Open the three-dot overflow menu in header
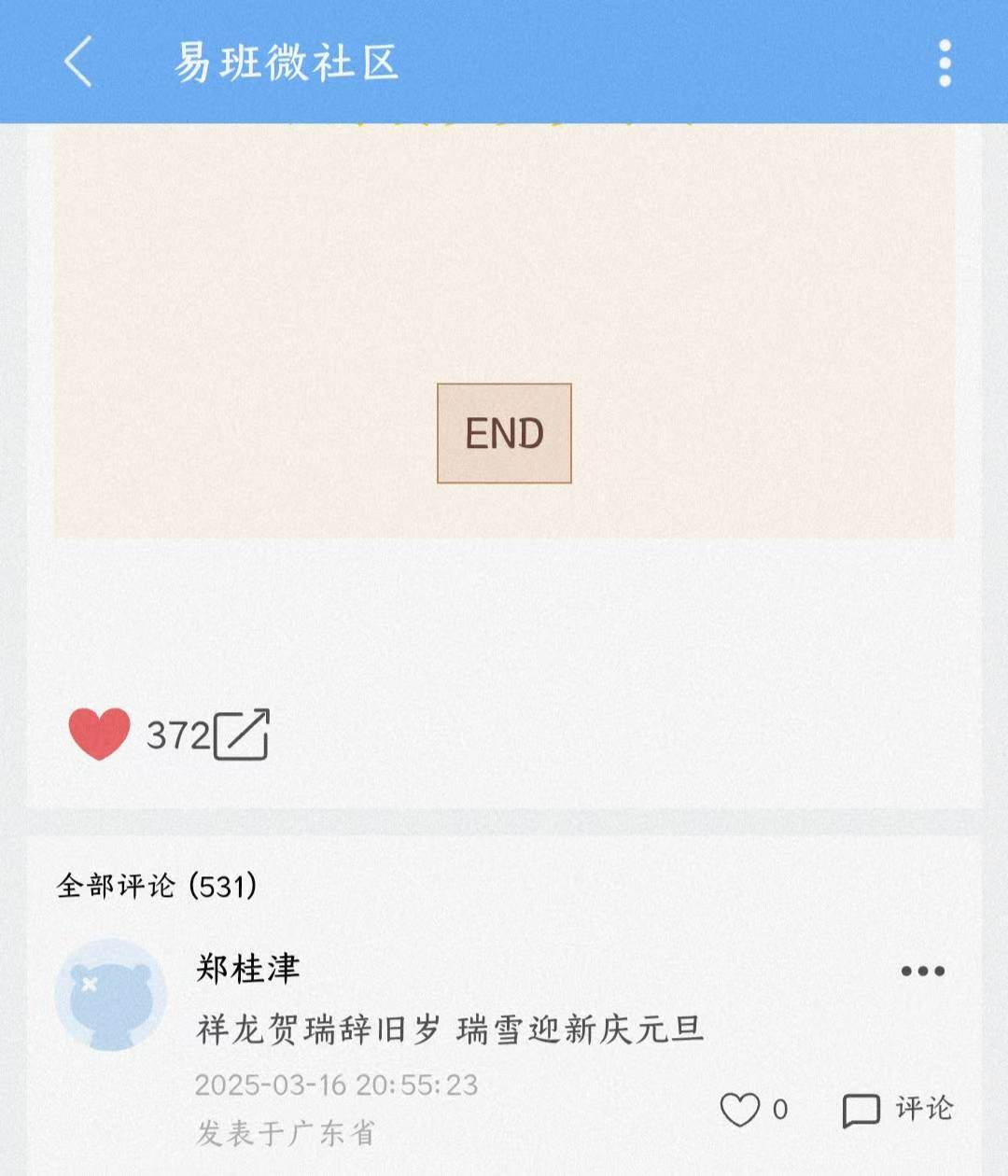The width and height of the screenshot is (1008, 1176). 945,63
